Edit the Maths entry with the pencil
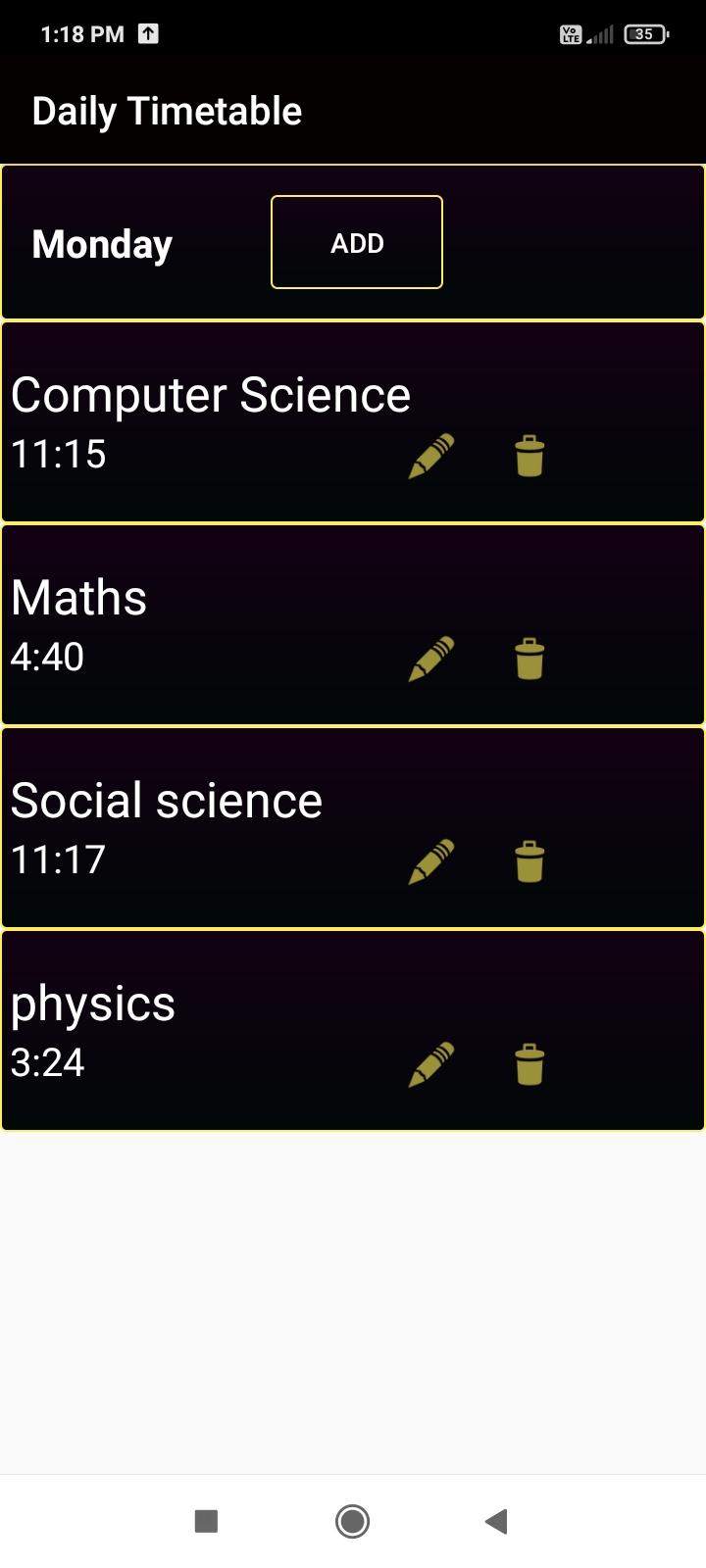706x1568 pixels. 431,660
